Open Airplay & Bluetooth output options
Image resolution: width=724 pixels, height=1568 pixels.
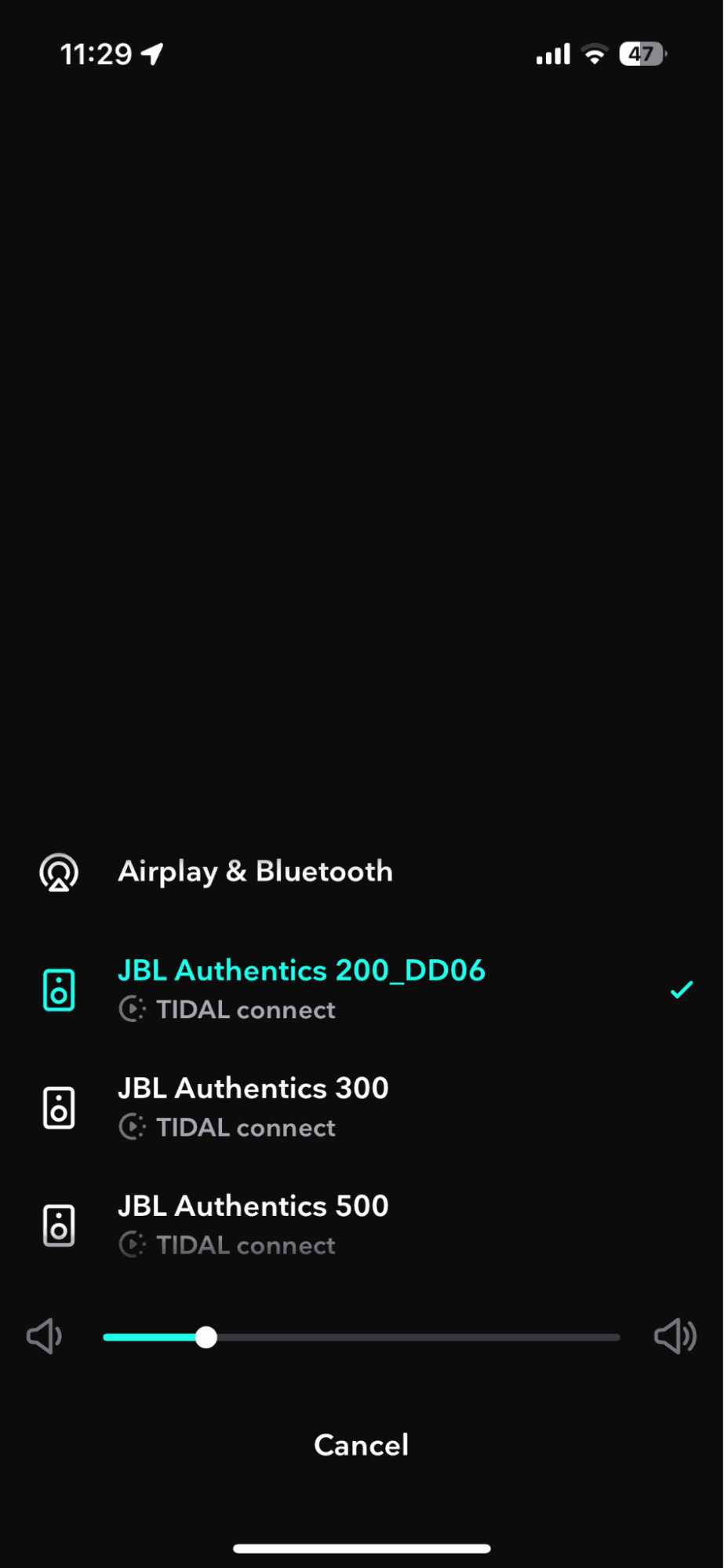(362, 872)
